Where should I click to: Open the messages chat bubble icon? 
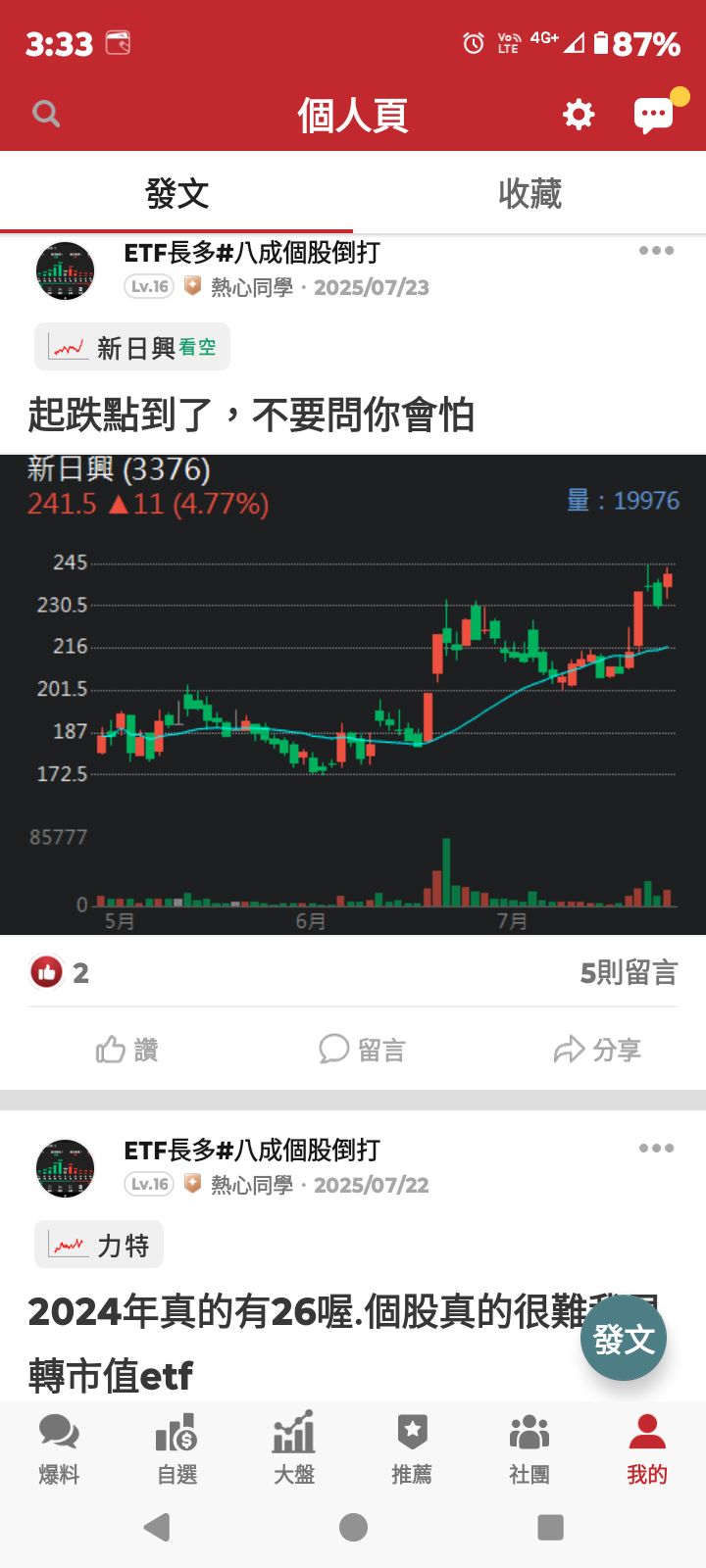tap(654, 115)
